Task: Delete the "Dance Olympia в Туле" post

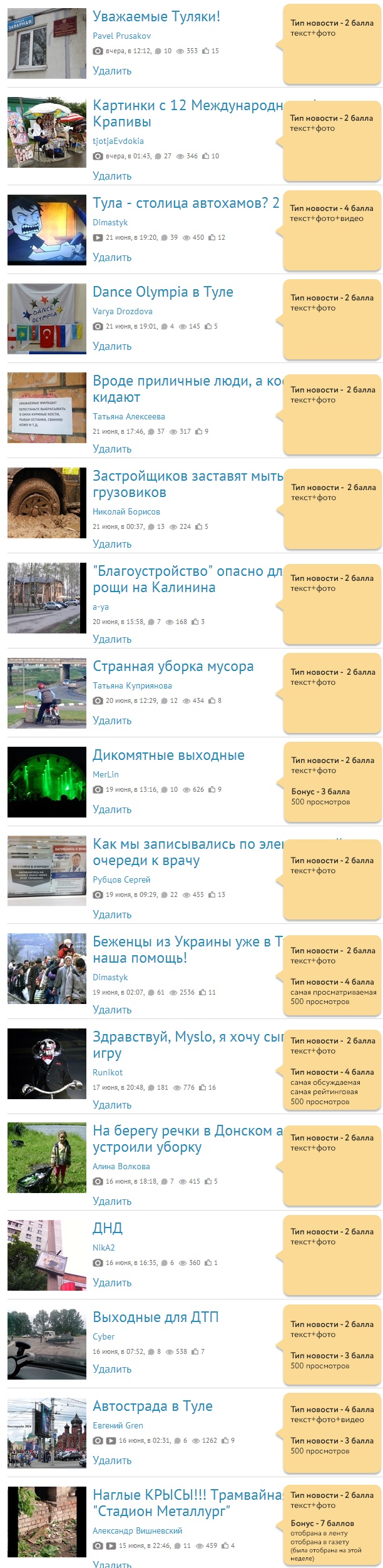Action: (112, 346)
